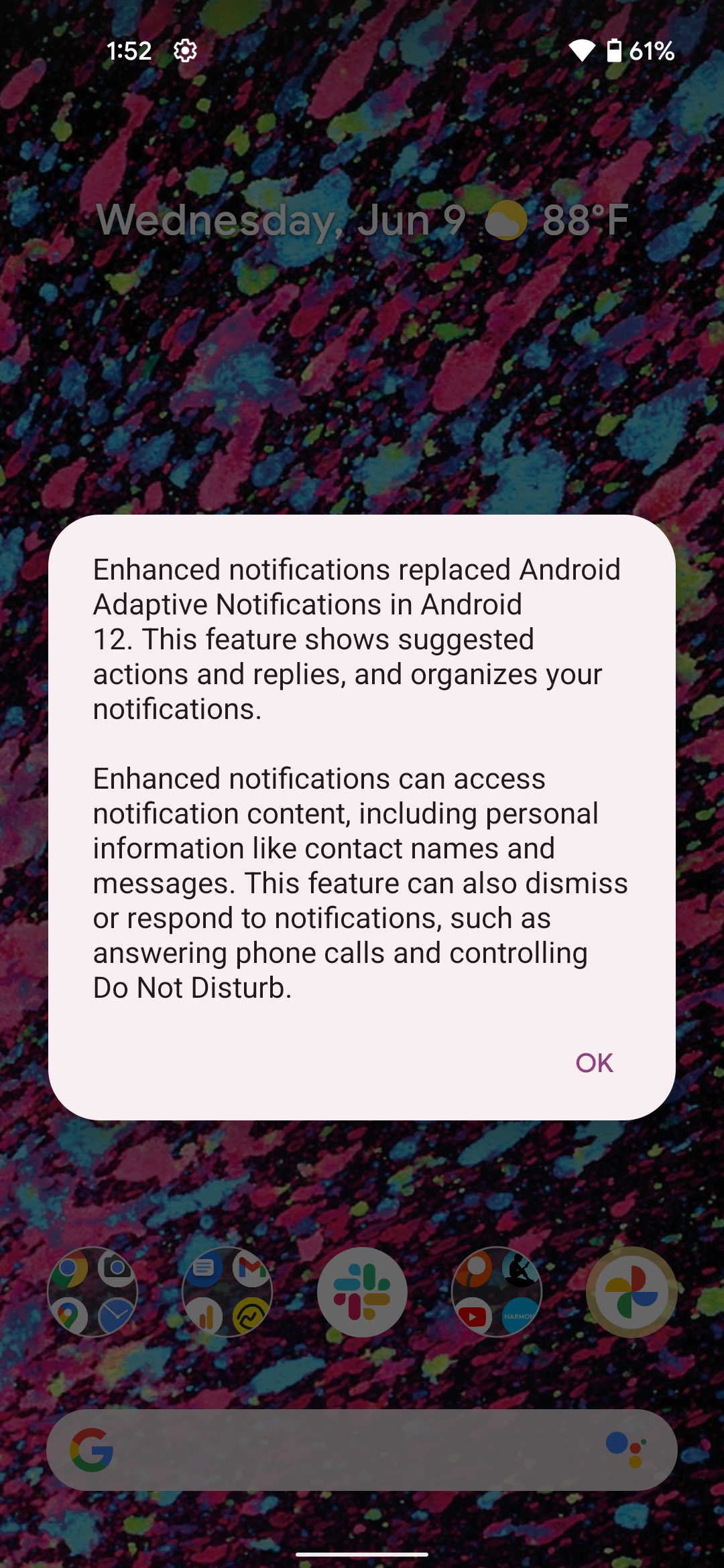Open the date and weather widget

click(x=362, y=220)
